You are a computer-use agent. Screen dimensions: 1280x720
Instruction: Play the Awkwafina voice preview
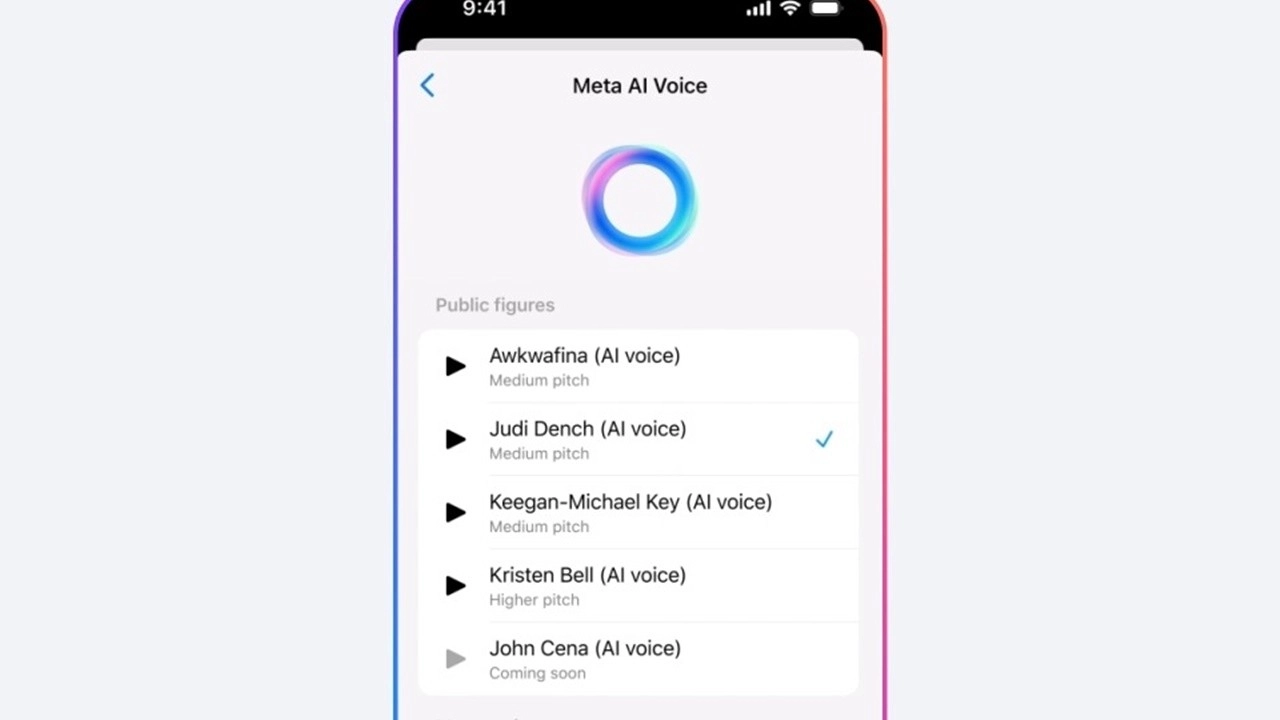pyautogui.click(x=456, y=366)
